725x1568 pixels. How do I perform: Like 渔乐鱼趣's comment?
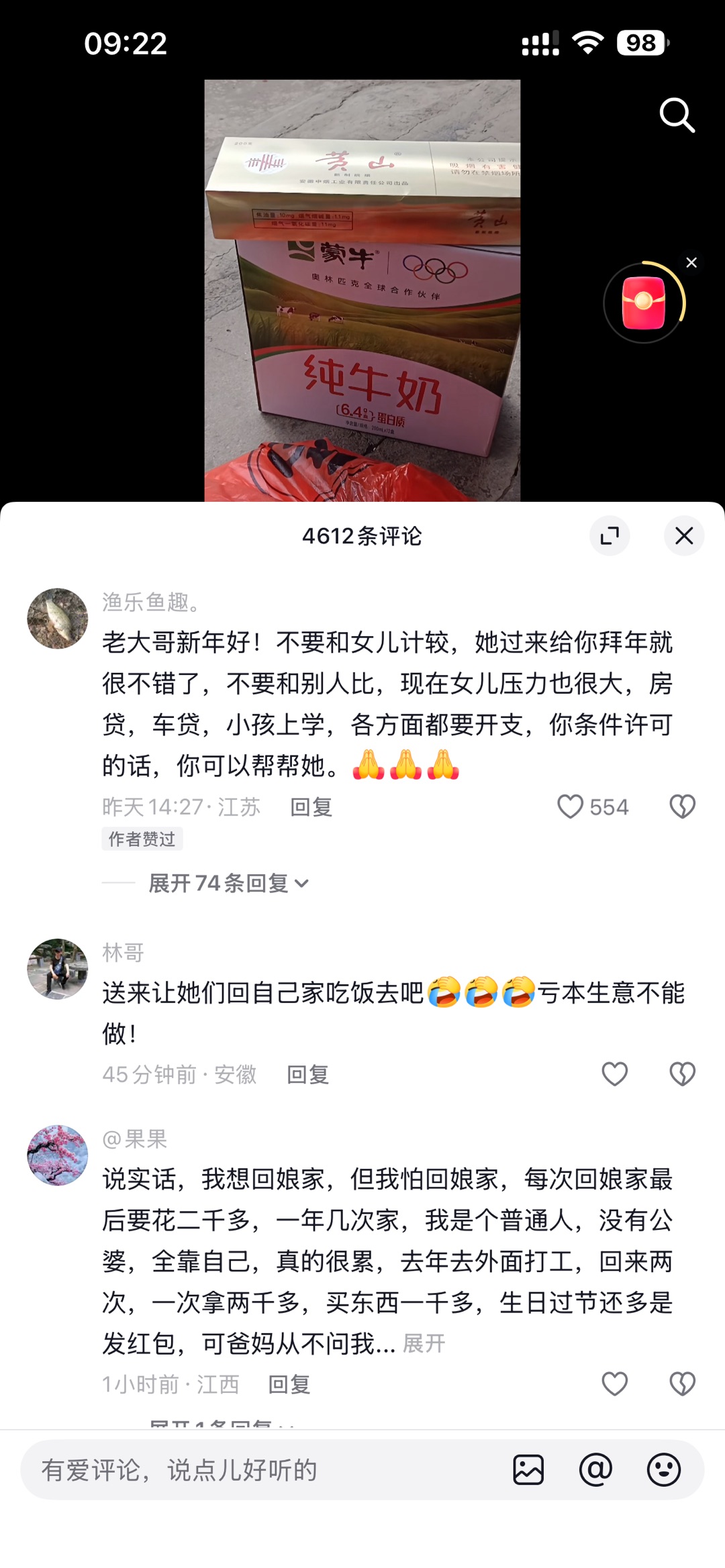(571, 806)
